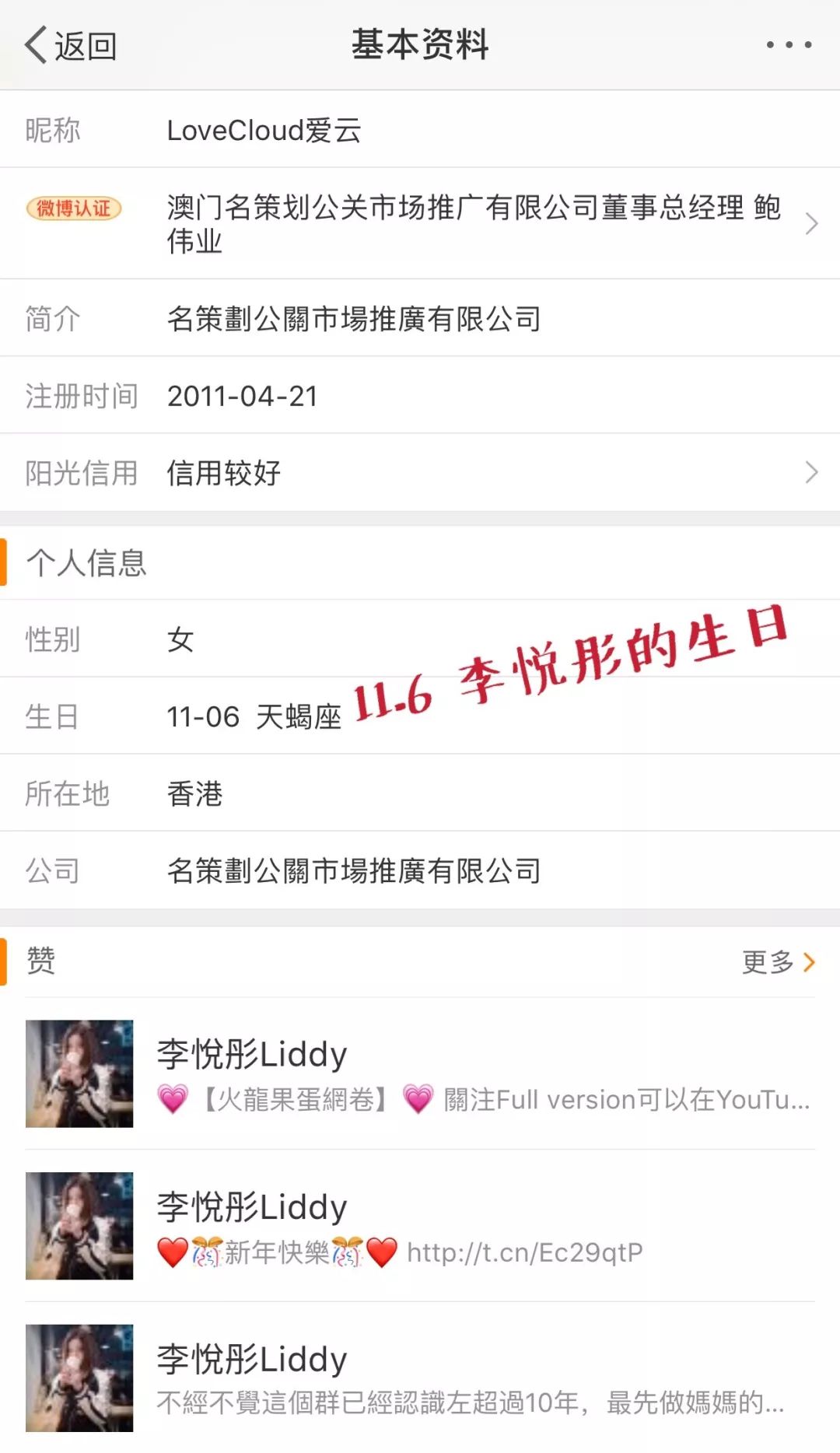Open the three-dot overflow menu
Viewport: 840px width, 1453px height.
[789, 45]
